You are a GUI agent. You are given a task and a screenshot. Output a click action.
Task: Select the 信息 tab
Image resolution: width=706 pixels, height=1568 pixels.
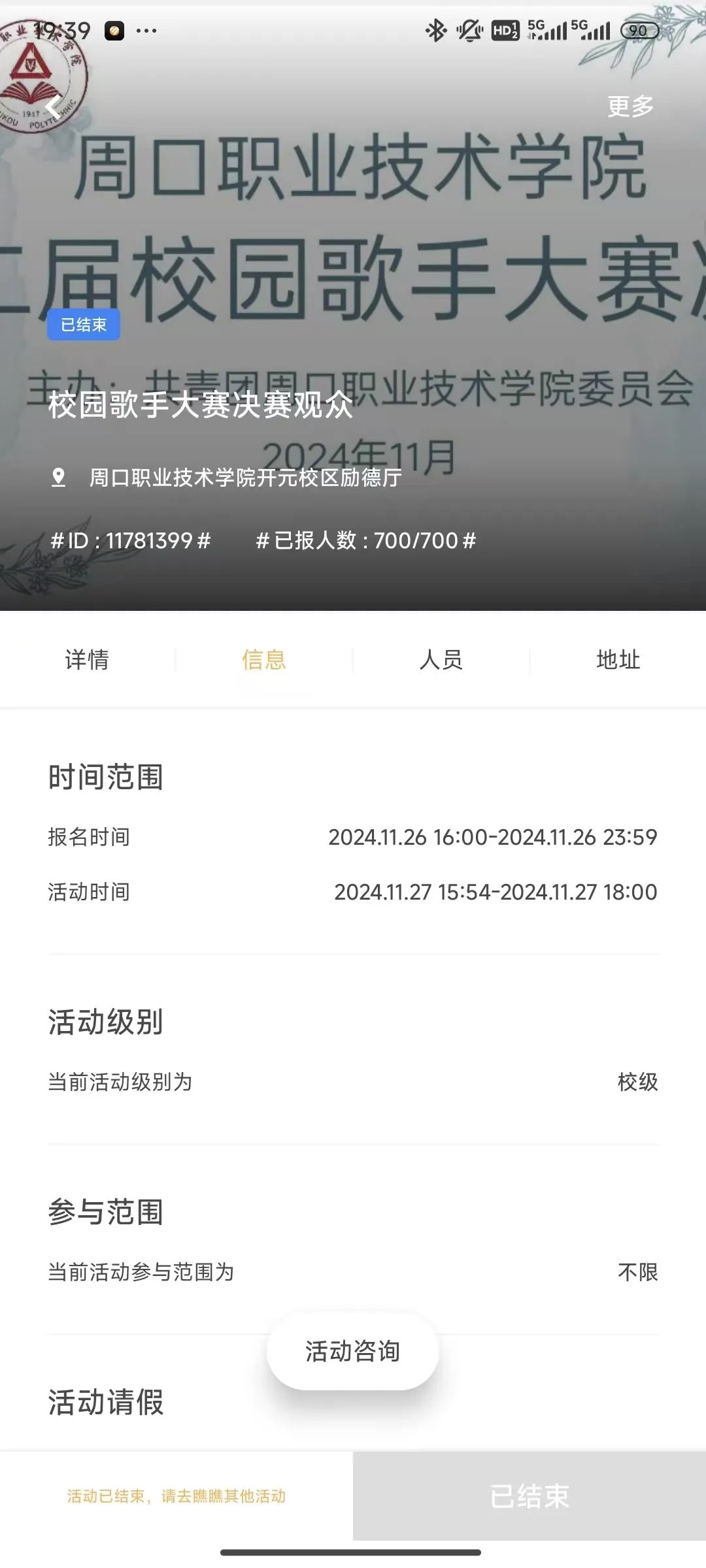click(264, 660)
